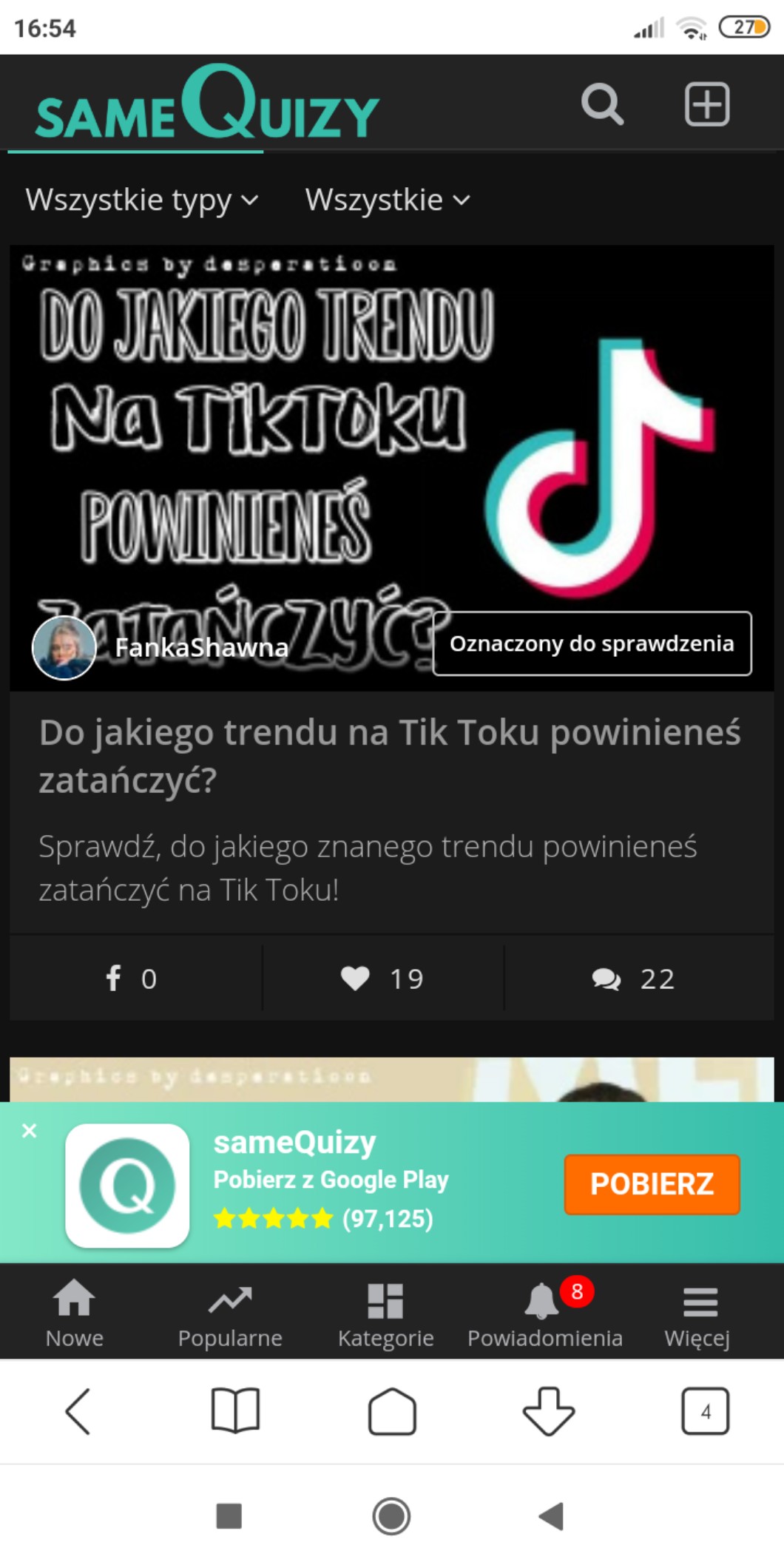Open the search magnifier icon
This screenshot has height=1568, width=784.
point(602,104)
